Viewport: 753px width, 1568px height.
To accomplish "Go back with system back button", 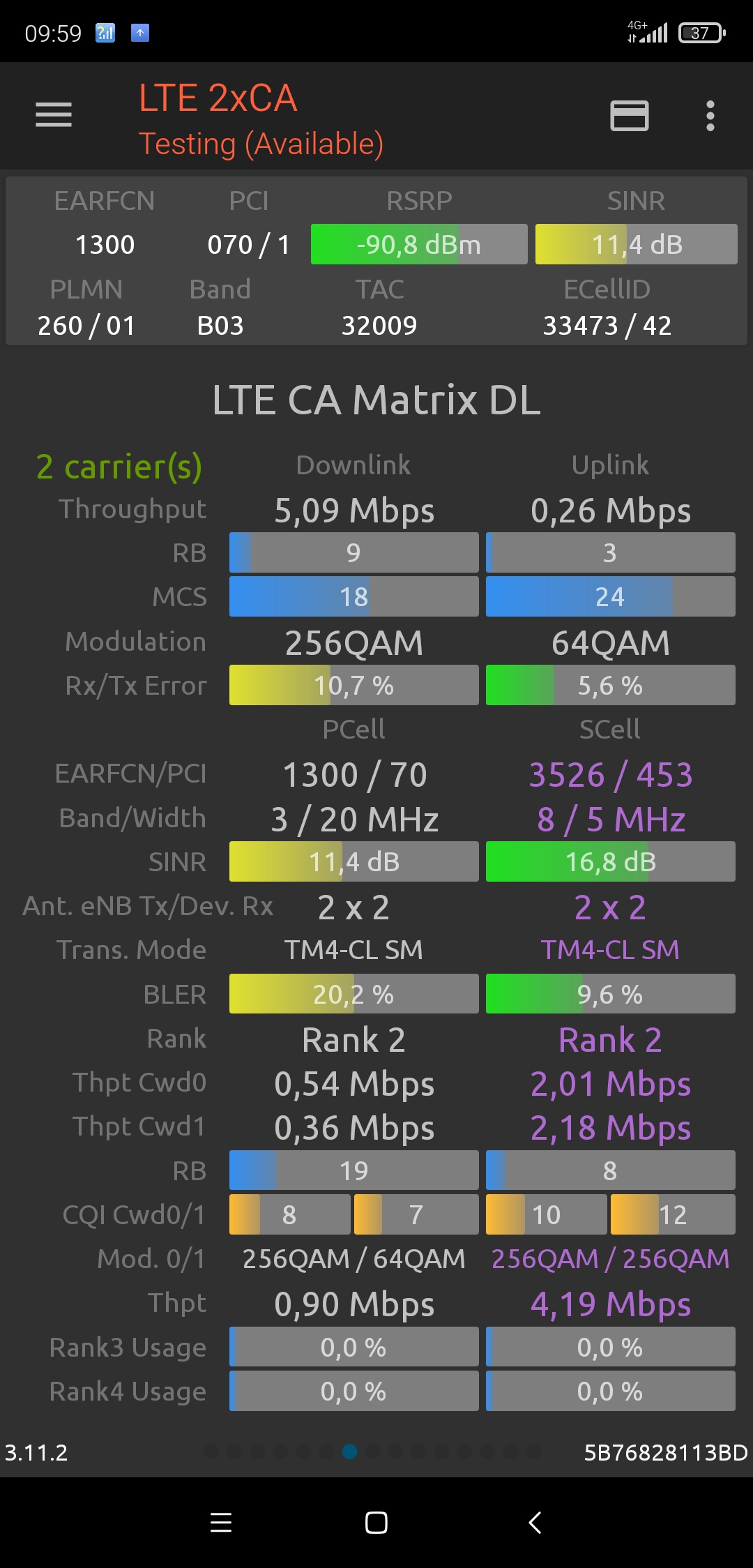I will click(535, 1522).
